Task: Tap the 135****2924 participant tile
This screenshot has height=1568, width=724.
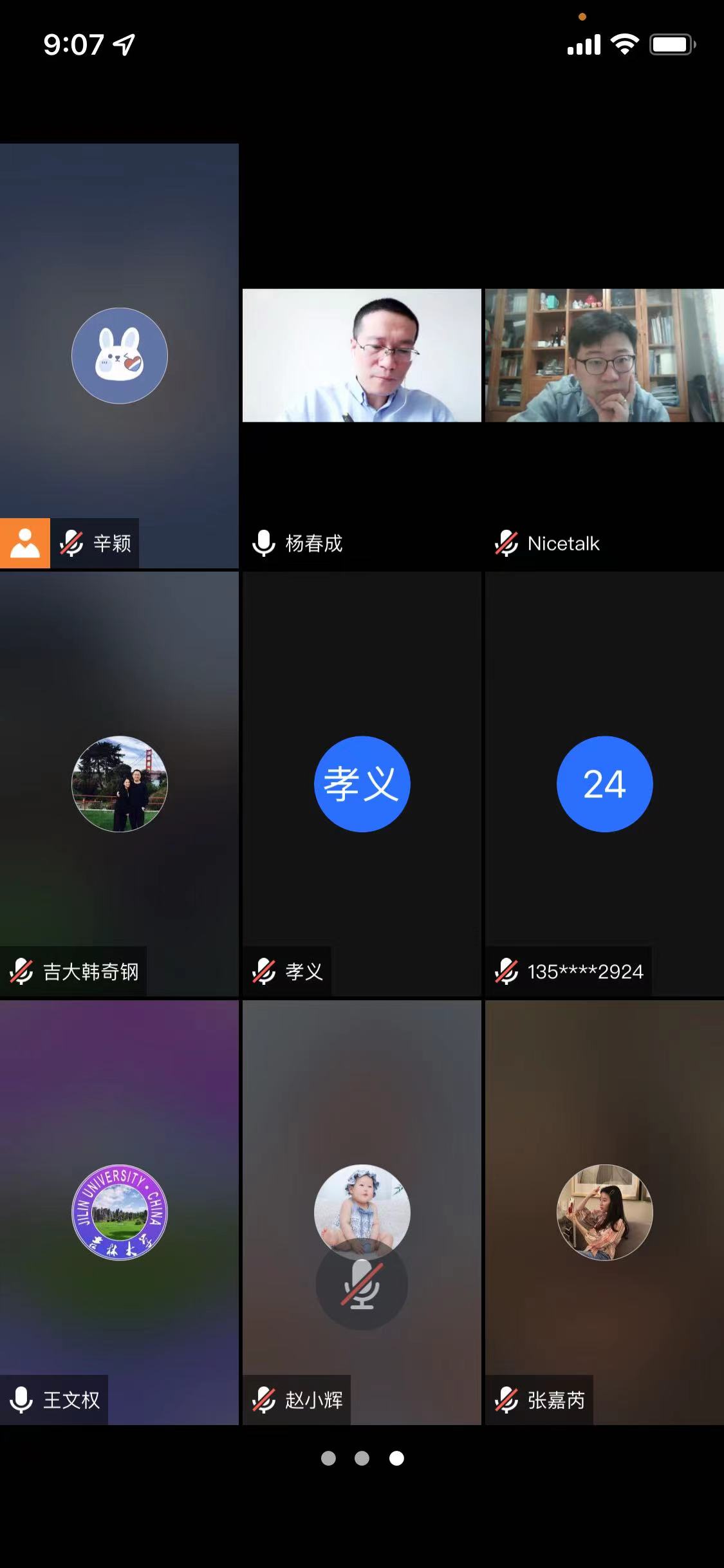Action: [x=604, y=783]
